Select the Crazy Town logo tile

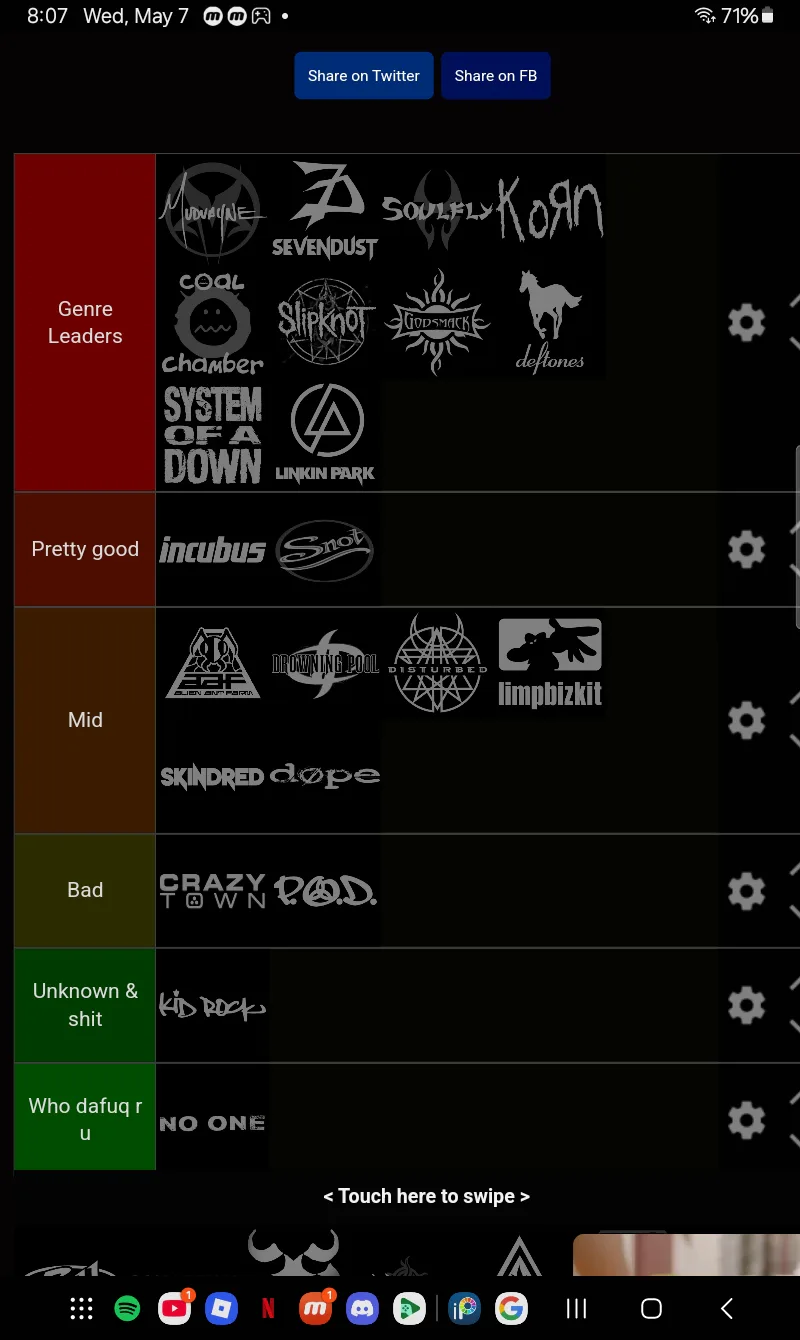pyautogui.click(x=212, y=891)
